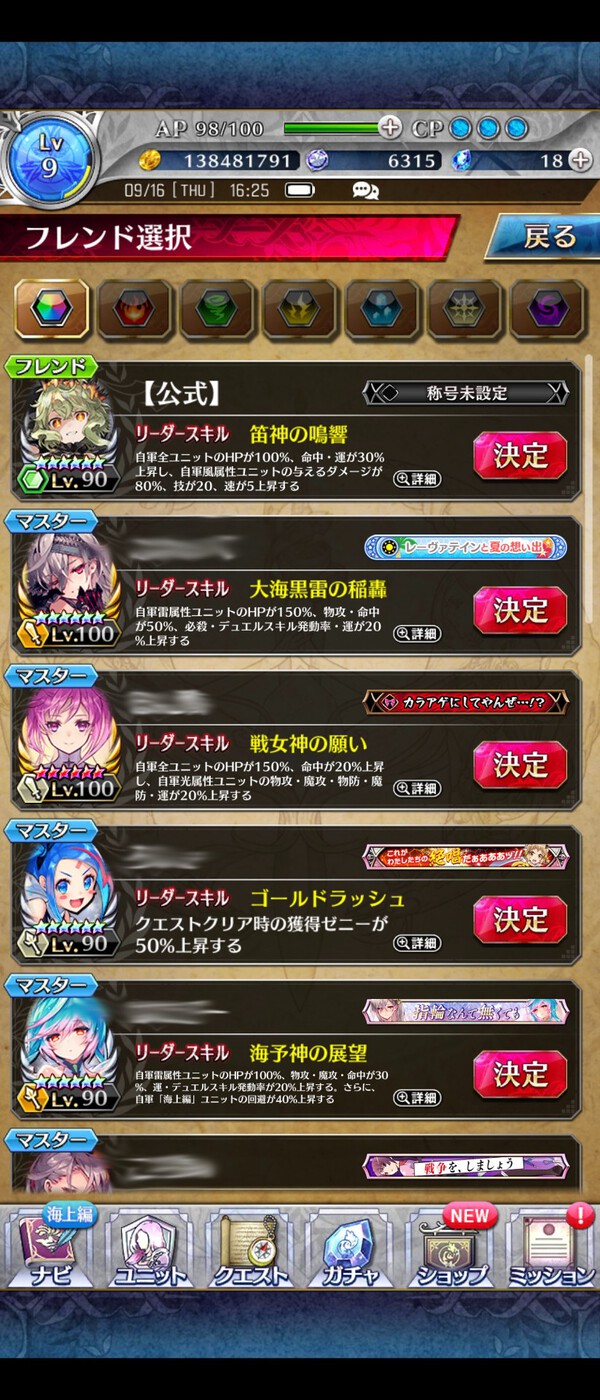Viewport: 600px width, 1400px height.
Task: Add AP with the plus icon
Action: [x=391, y=128]
